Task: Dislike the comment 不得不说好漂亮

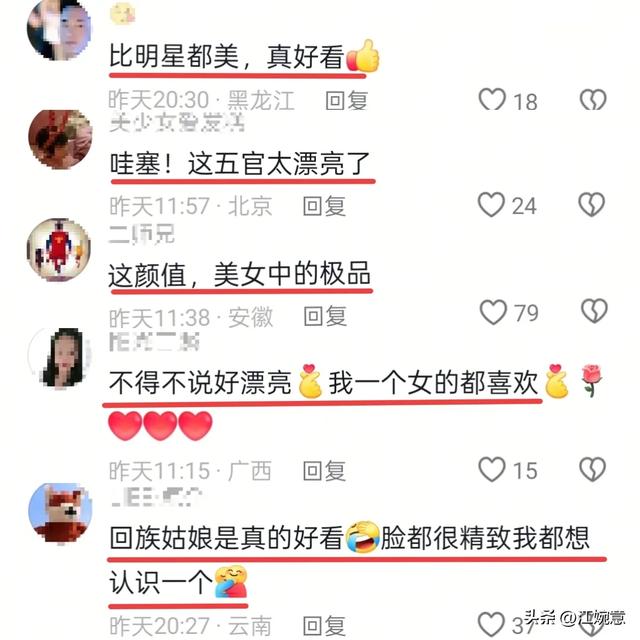Action: pyautogui.click(x=593, y=469)
